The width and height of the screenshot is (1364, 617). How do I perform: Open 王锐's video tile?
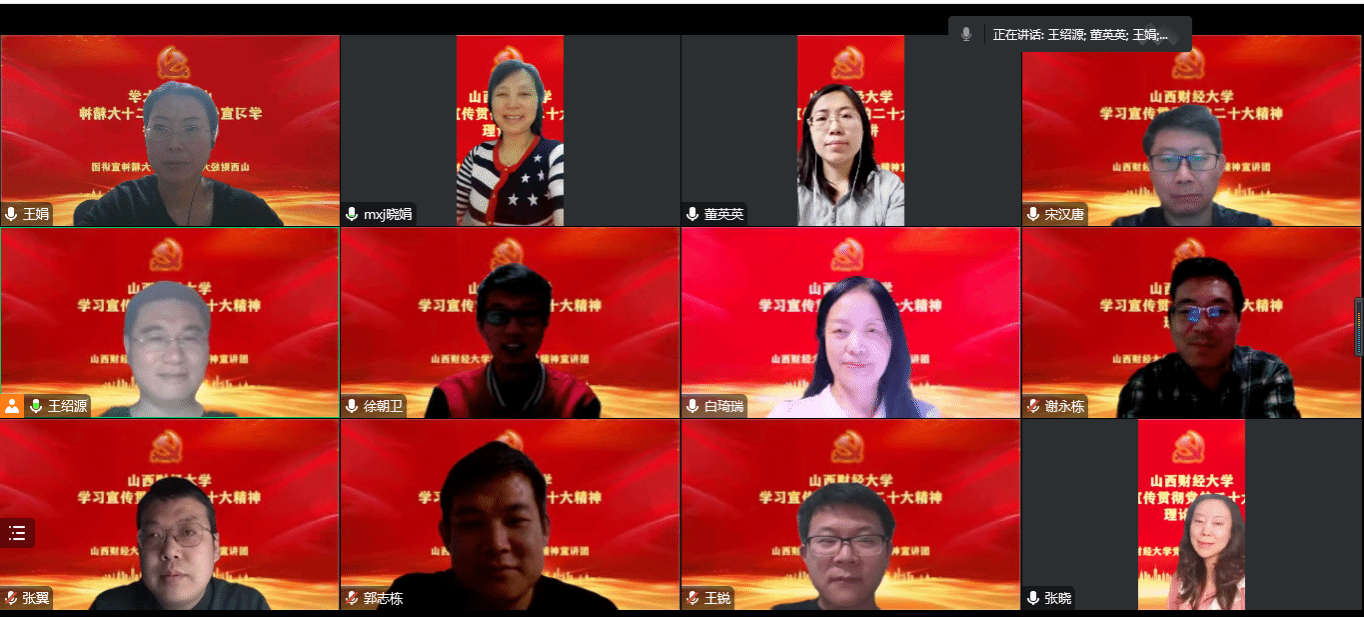850,514
